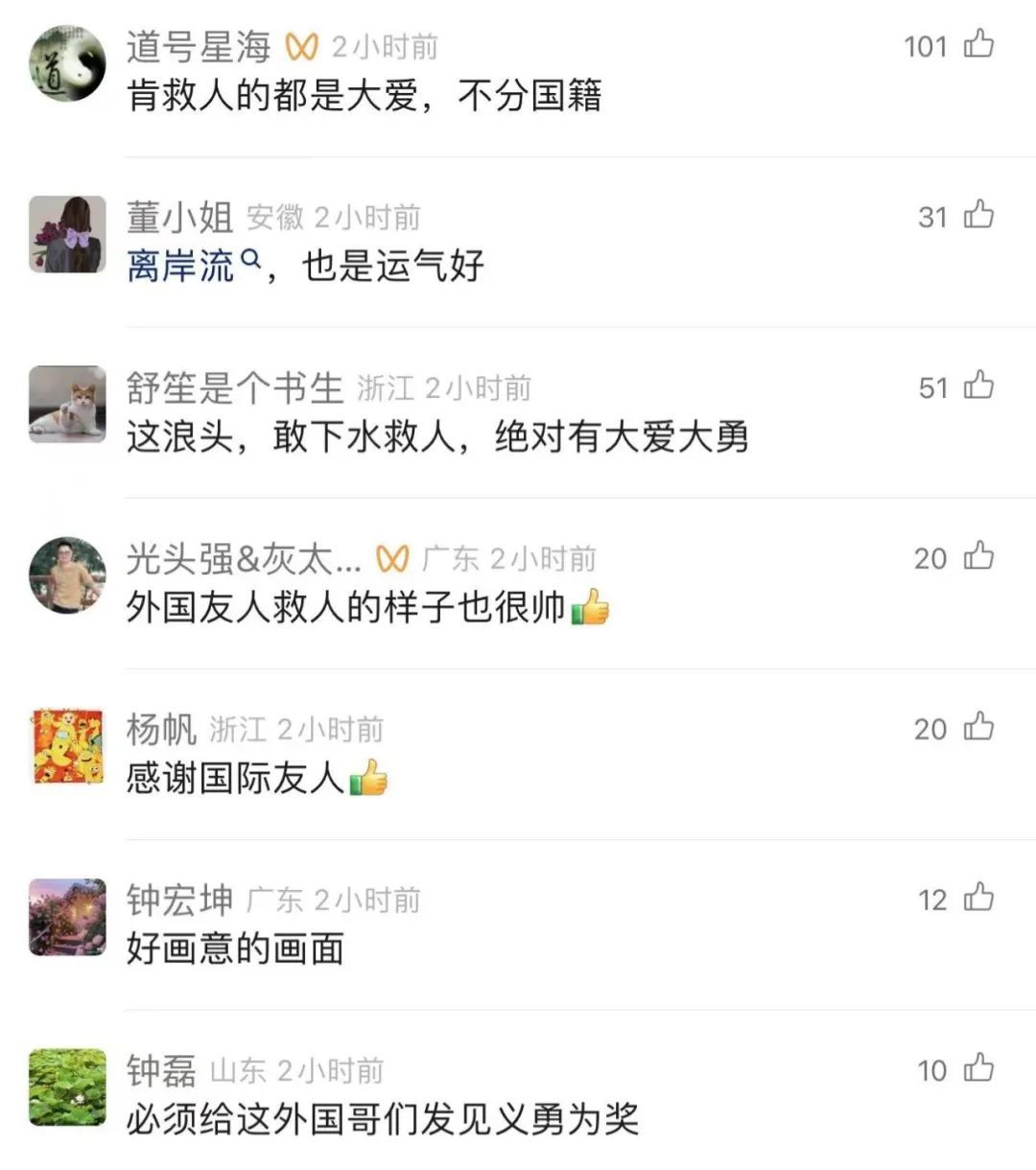
Task: Tap the thumbs-up icon beside count 20 on 光头强's comment
Action: point(977,557)
